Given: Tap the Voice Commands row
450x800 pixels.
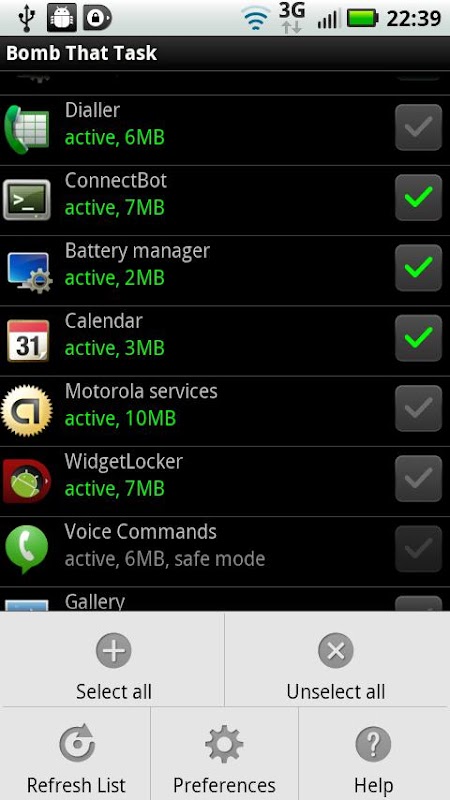Looking at the screenshot, I should [225, 552].
